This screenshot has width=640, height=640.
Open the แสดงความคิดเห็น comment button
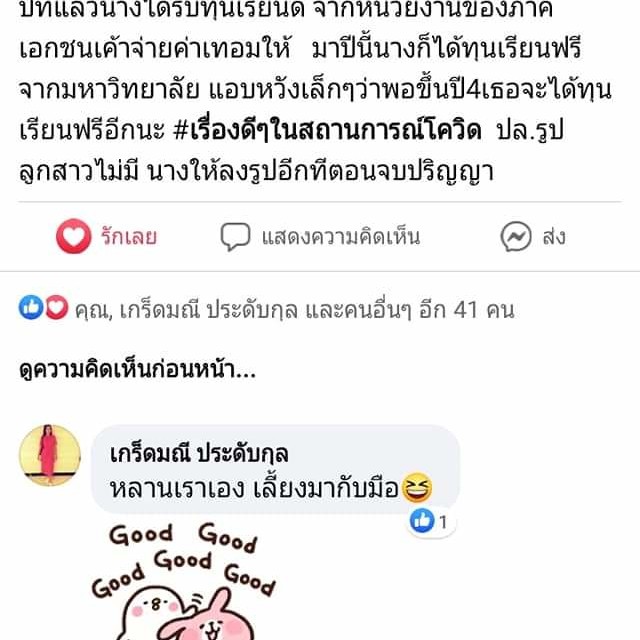click(x=320, y=237)
